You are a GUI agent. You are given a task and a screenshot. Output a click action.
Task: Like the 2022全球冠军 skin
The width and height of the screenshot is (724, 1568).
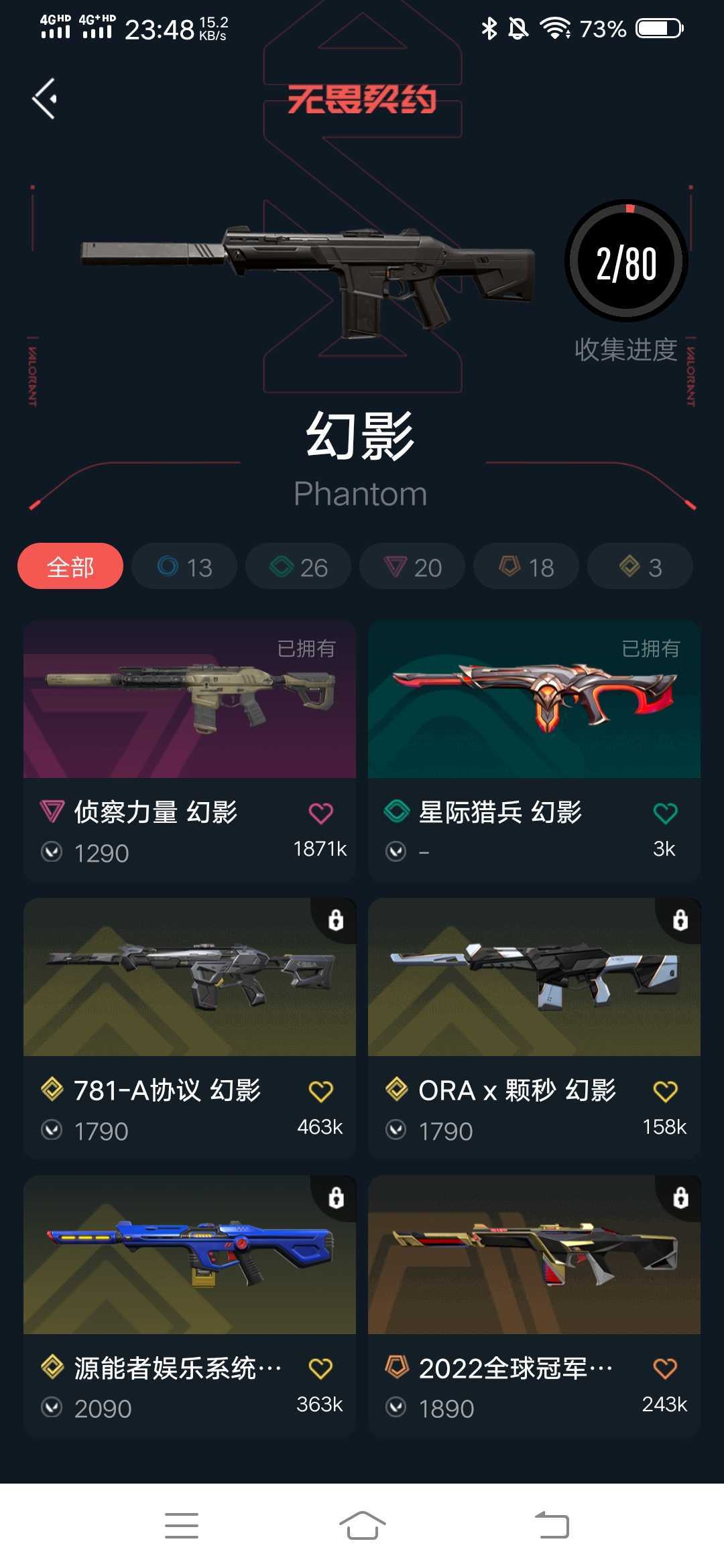tap(665, 1368)
